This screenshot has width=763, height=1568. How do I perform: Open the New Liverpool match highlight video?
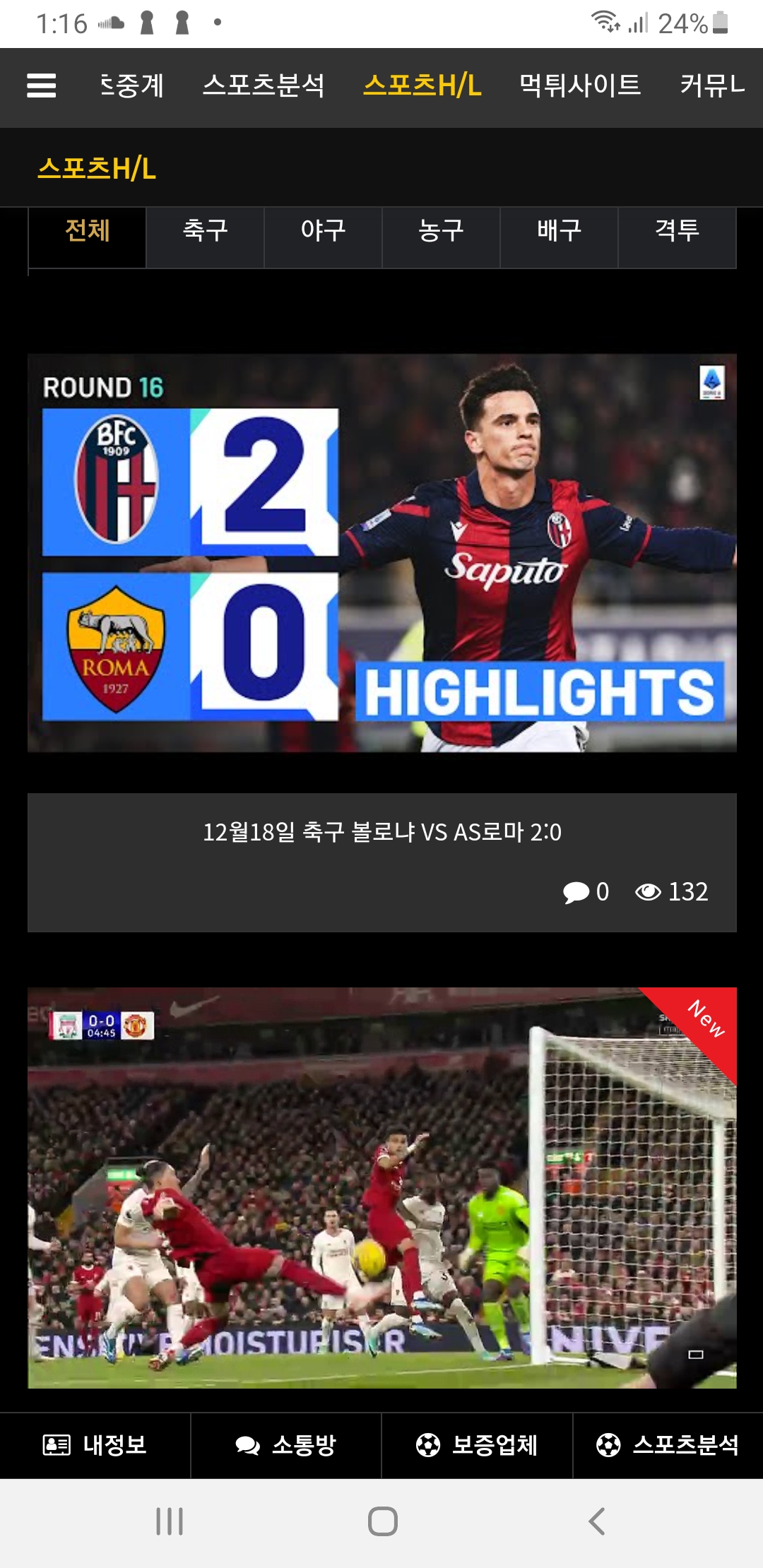pyautogui.click(x=381, y=1187)
